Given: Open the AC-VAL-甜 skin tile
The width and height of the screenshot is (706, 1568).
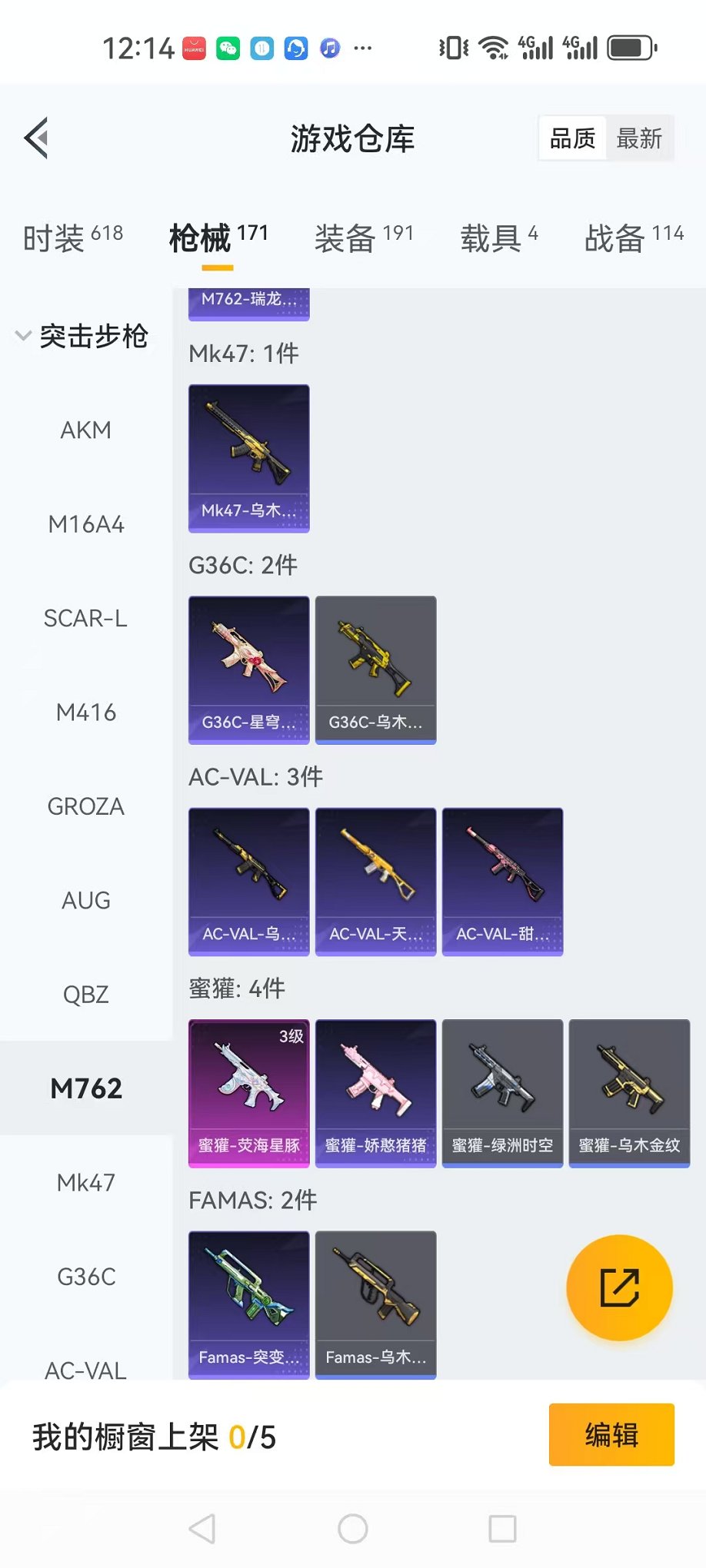Looking at the screenshot, I should pos(502,882).
